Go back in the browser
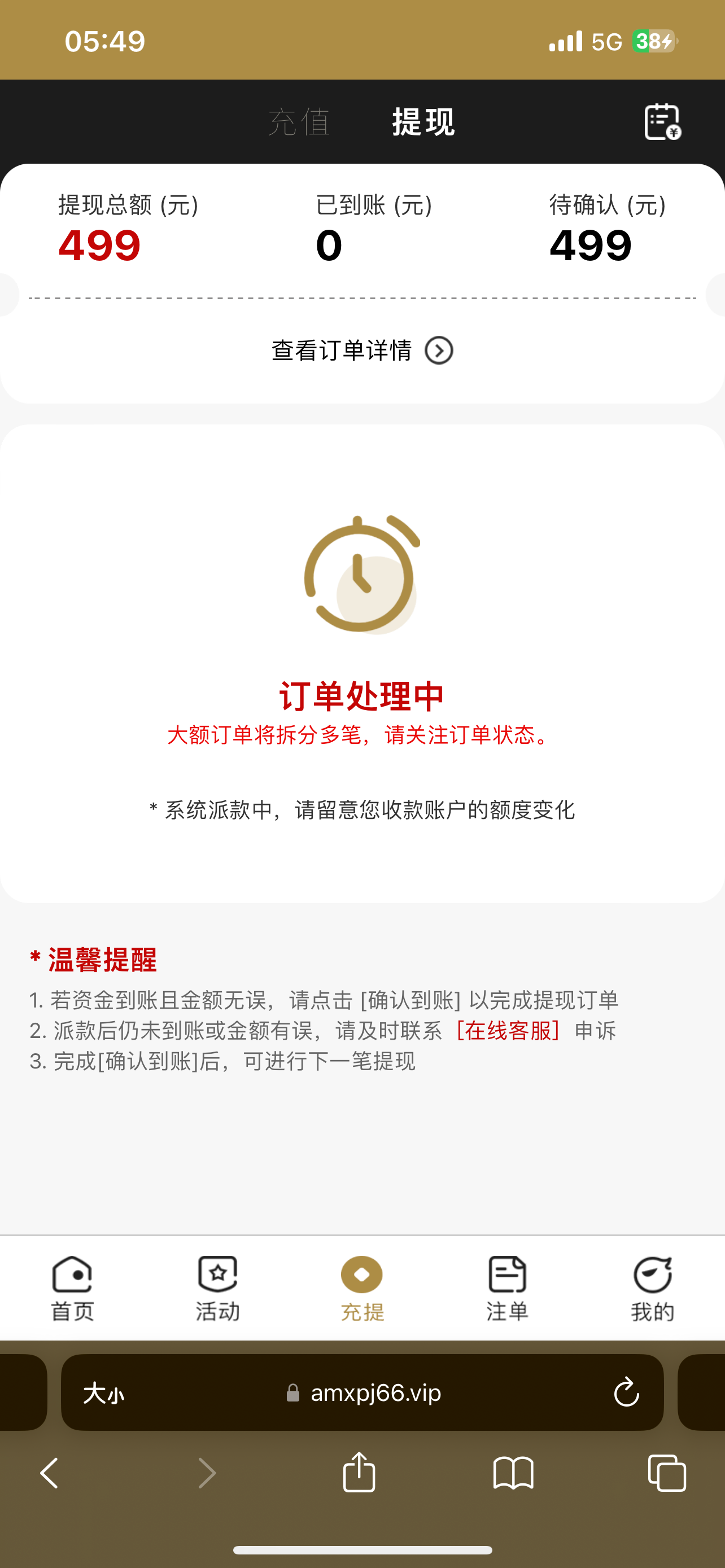The width and height of the screenshot is (725, 1568). (49, 1473)
